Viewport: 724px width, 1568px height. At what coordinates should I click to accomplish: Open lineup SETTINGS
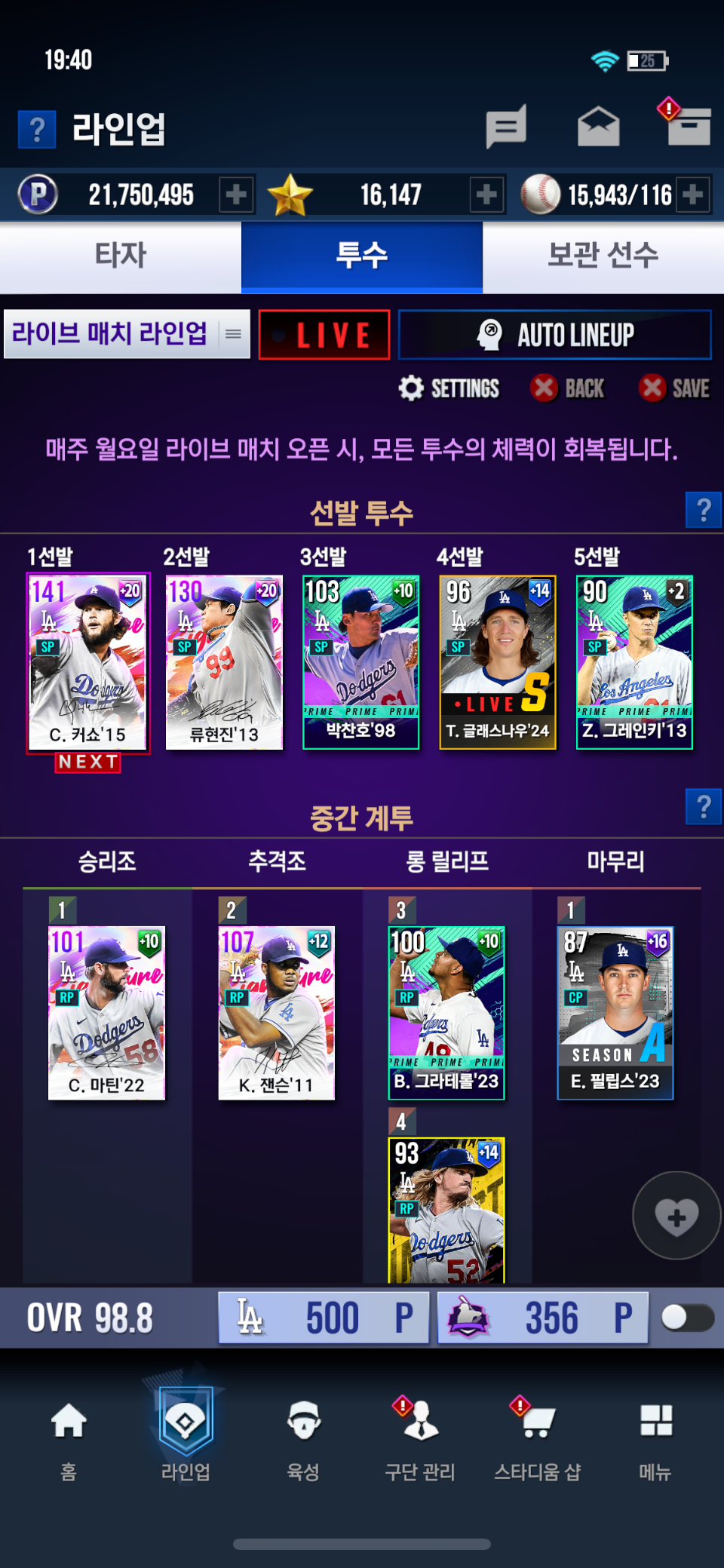tap(449, 388)
